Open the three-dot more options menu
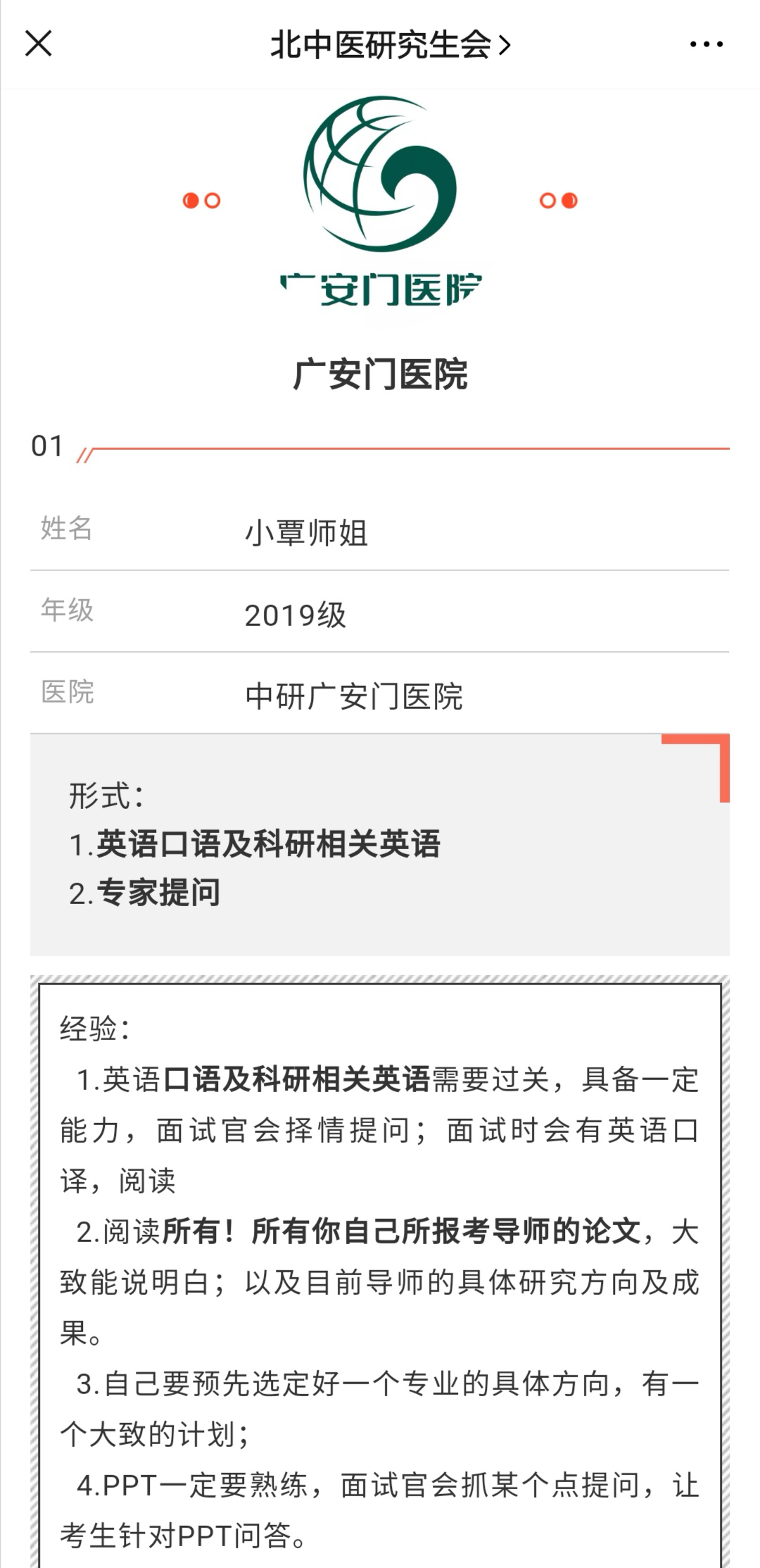This screenshot has width=760, height=1568. (706, 44)
